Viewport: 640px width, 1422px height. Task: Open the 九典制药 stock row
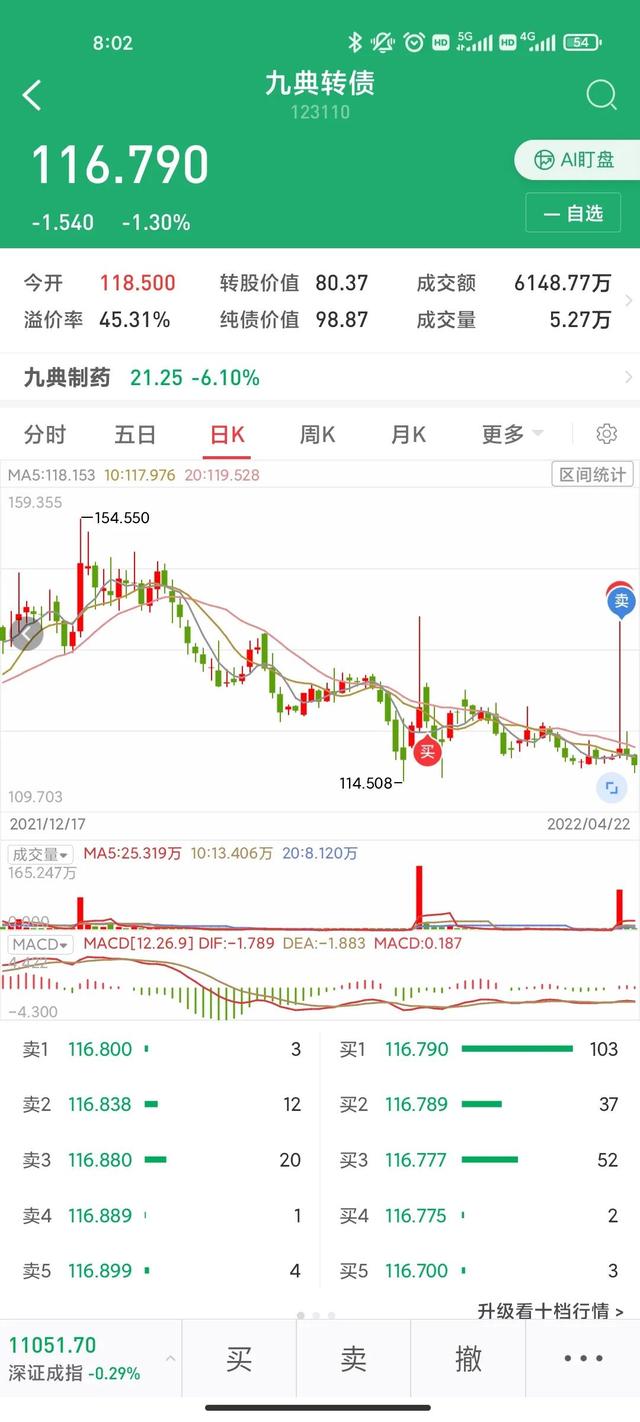pyautogui.click(x=320, y=378)
